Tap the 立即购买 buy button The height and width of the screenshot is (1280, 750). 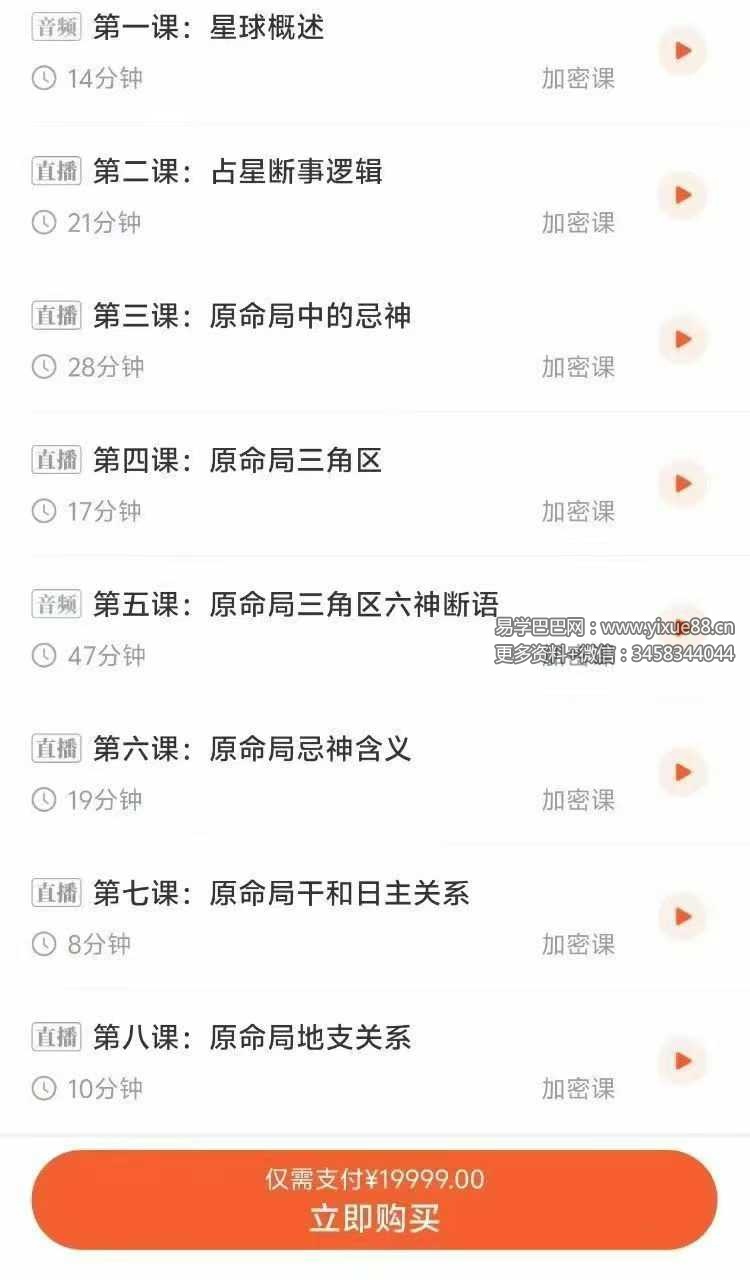[x=374, y=1200]
